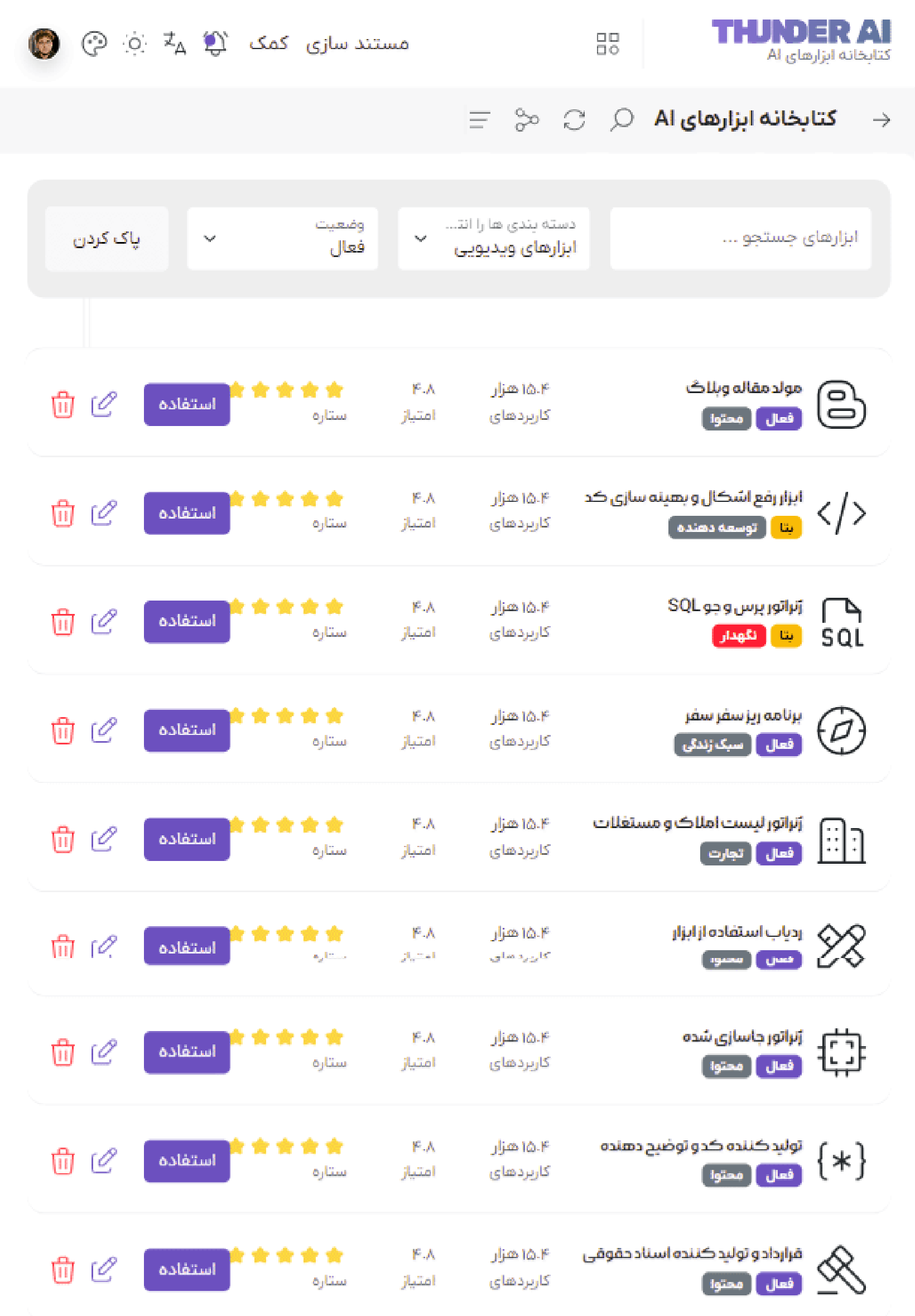Go back using the header arrow

pos(881,120)
